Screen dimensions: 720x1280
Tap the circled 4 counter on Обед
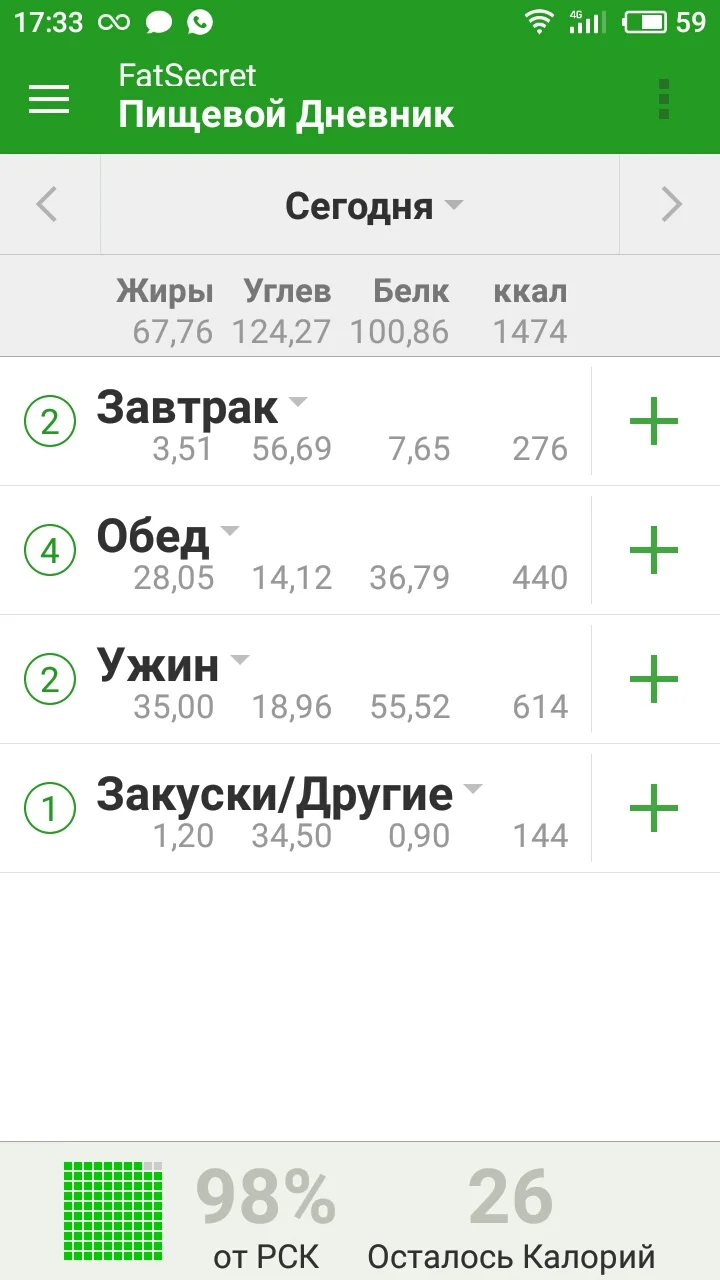47,550
